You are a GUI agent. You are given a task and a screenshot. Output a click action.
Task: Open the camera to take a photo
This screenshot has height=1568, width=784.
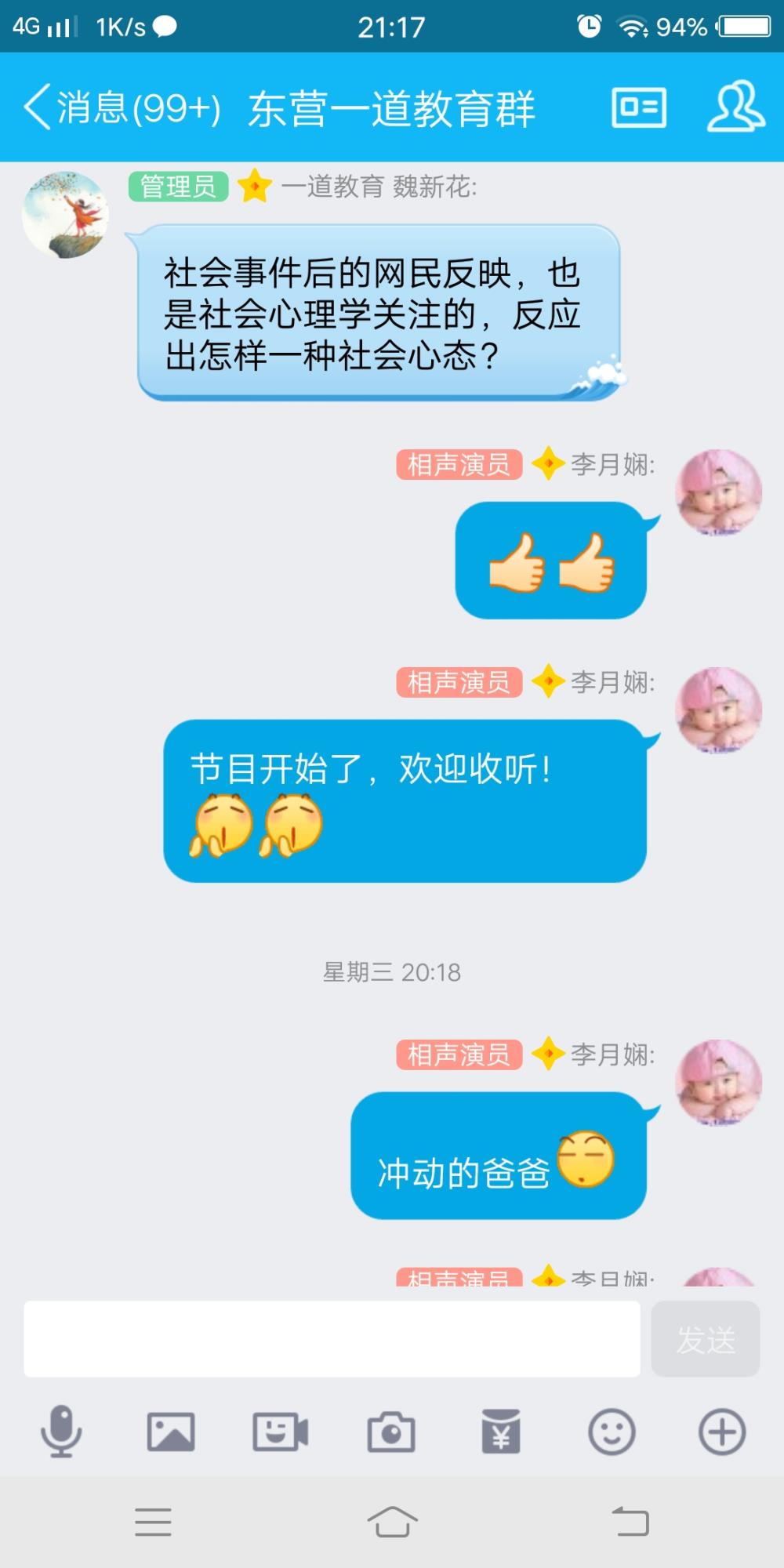[x=391, y=1432]
